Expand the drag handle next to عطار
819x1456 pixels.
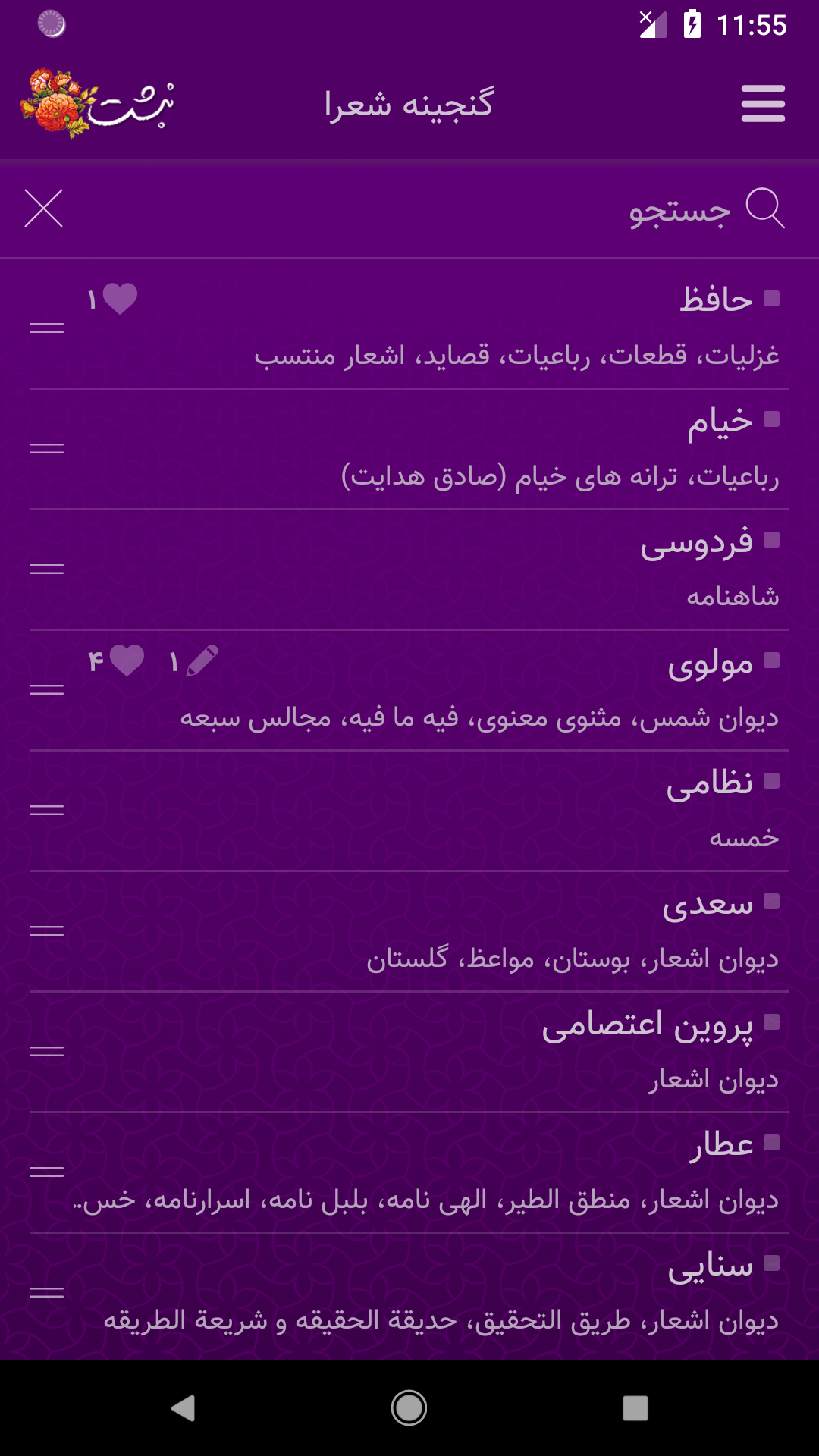click(x=47, y=1173)
